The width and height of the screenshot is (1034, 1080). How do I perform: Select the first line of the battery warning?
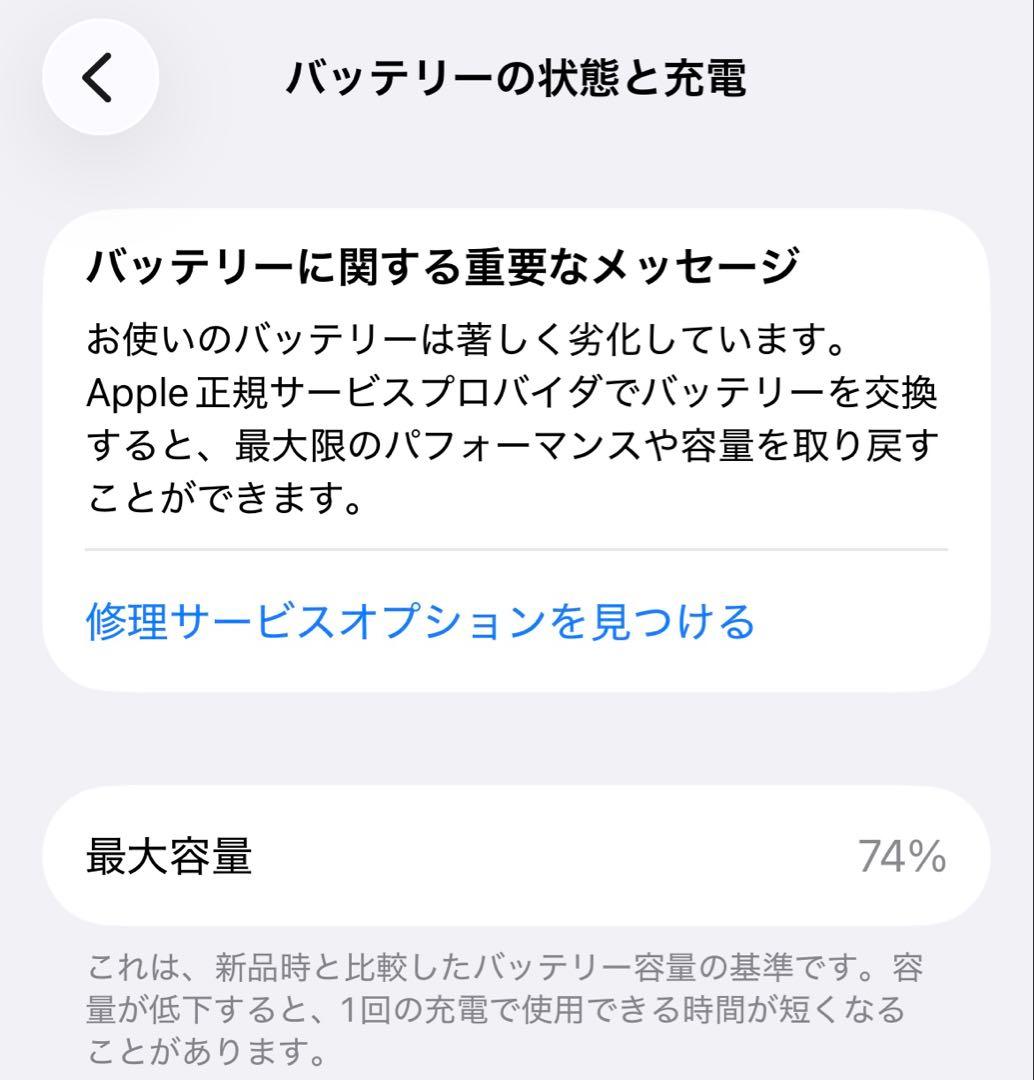tap(465, 340)
